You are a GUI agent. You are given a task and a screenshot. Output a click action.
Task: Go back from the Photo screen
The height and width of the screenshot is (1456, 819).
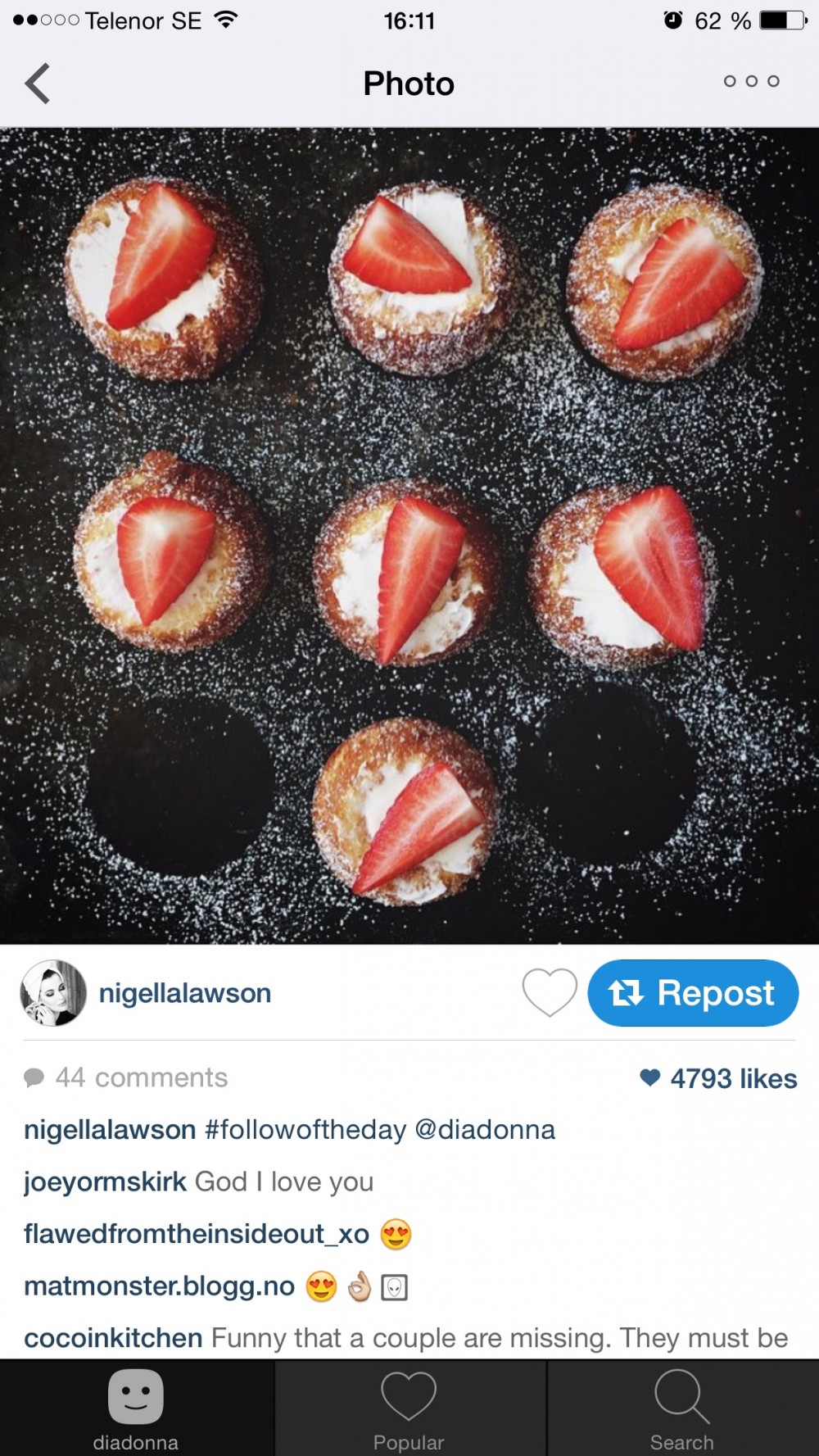click(x=38, y=84)
